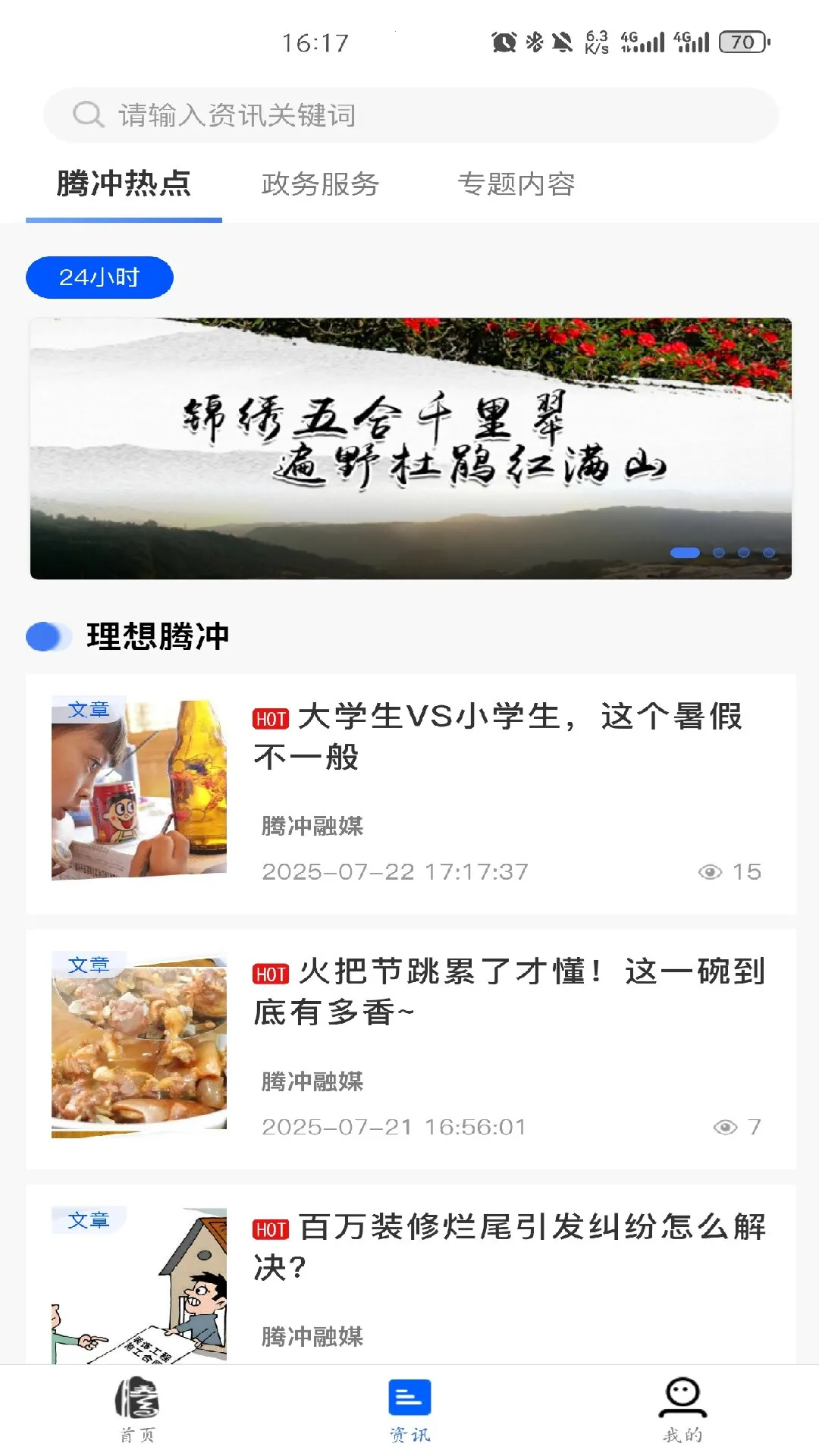Select the 资讯 bottom tab
This screenshot has width=819, height=1456.
pyautogui.click(x=409, y=1410)
